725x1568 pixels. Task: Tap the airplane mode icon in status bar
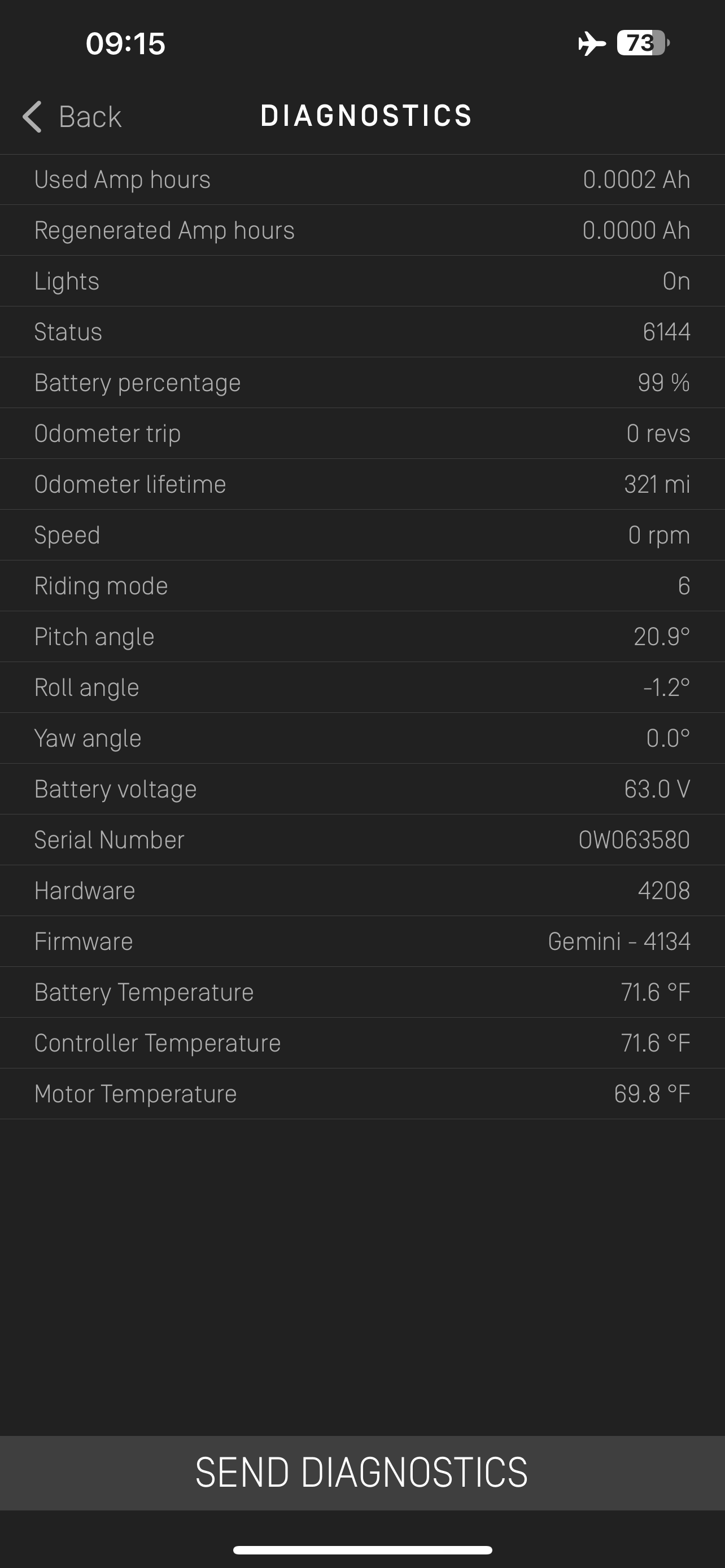pos(590,42)
